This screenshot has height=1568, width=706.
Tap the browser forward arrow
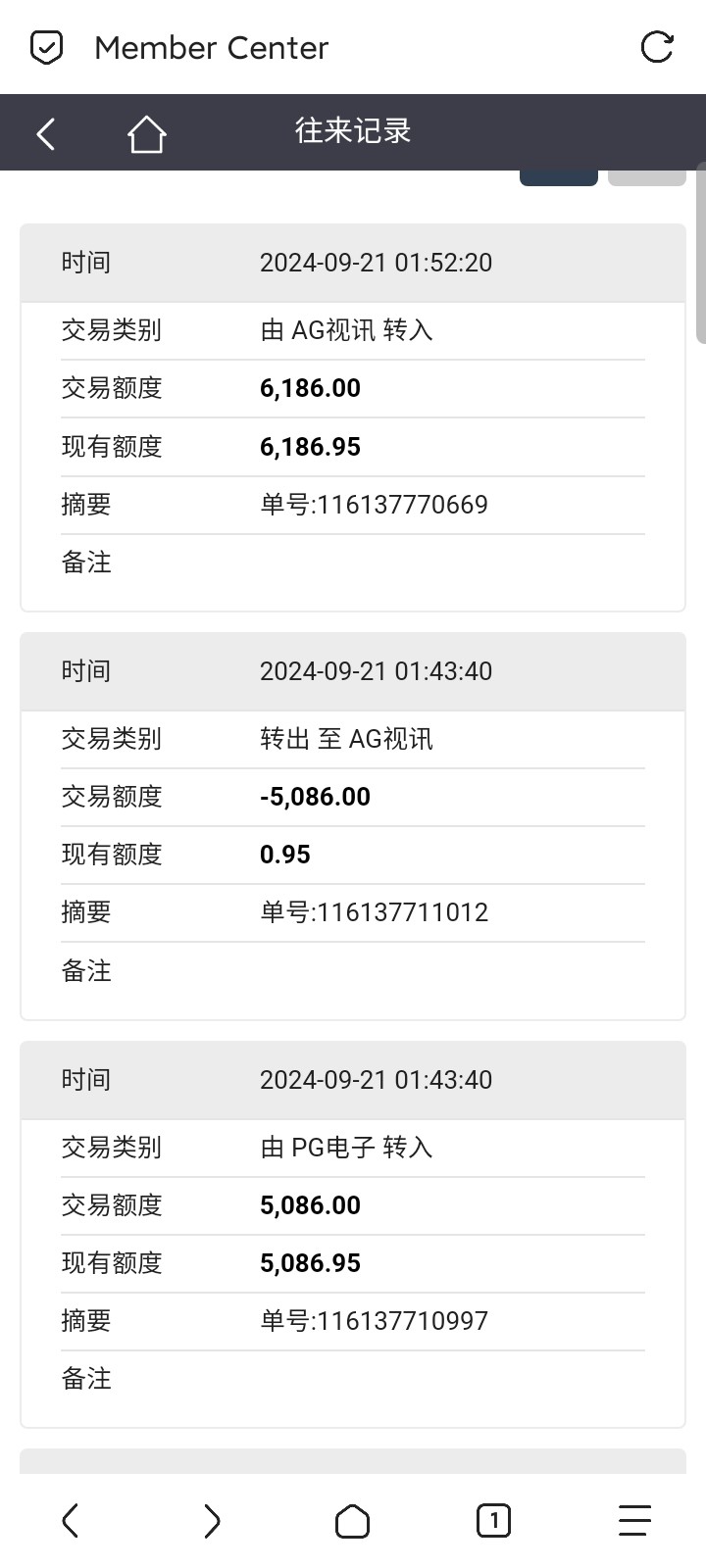click(x=212, y=1521)
